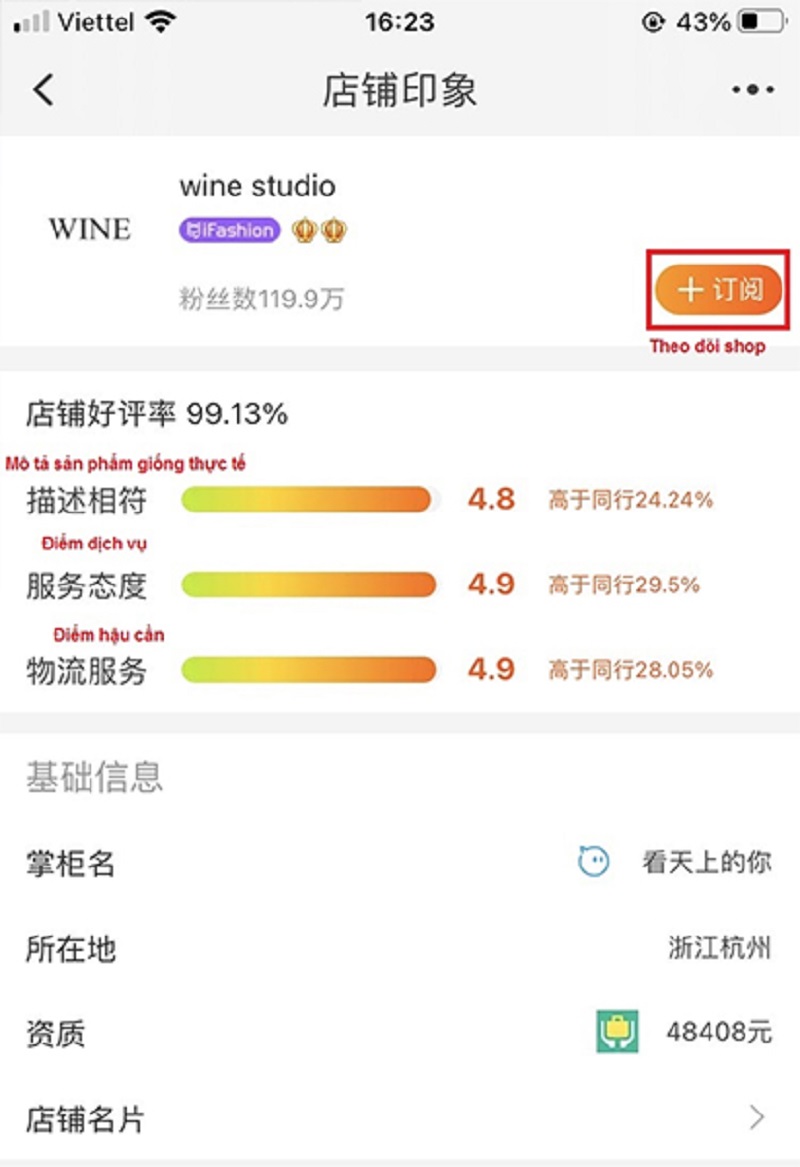800x1167 pixels.
Task: Open the 店铺名片 shop card row
Action: (x=400, y=1118)
